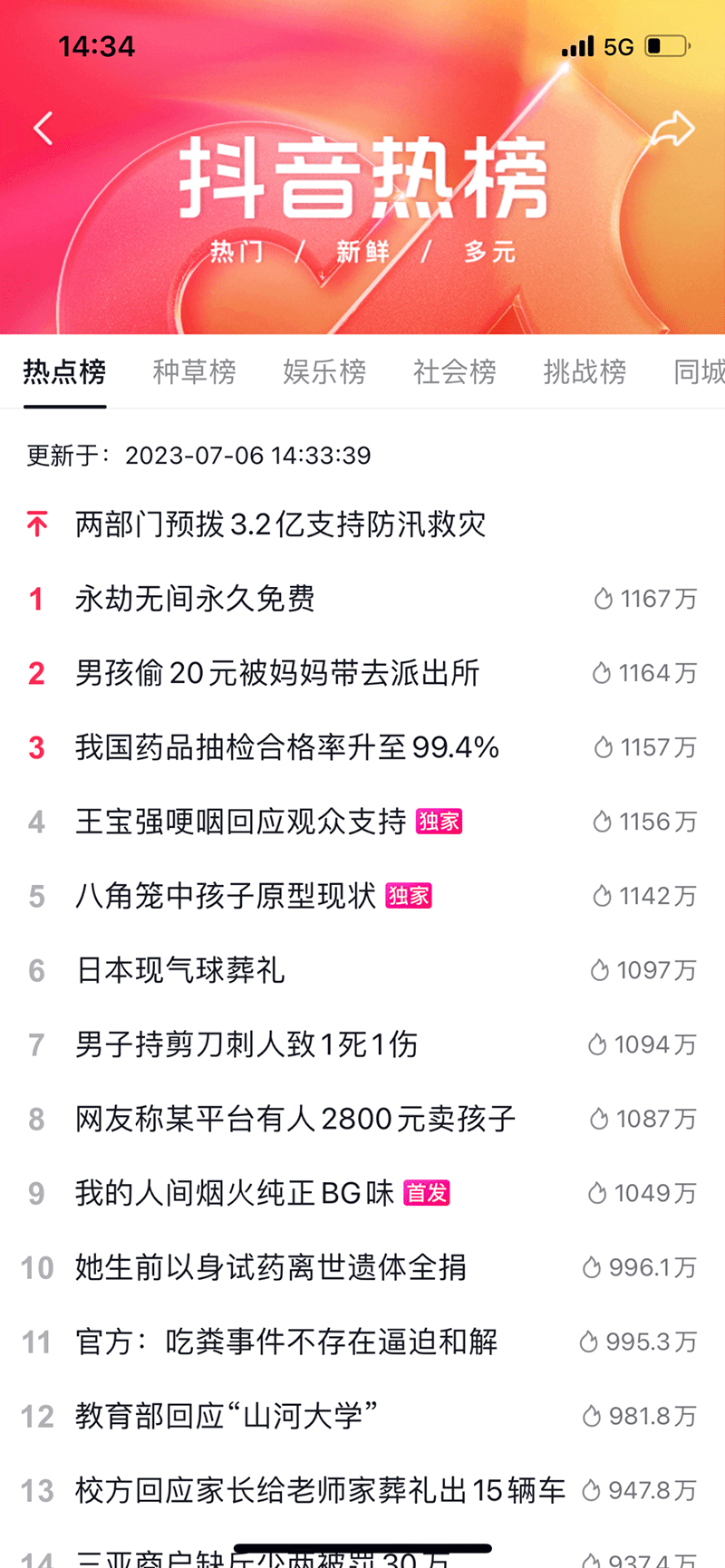Go back using the top-left arrow
Screen dimensions: 725x1568
(43, 128)
